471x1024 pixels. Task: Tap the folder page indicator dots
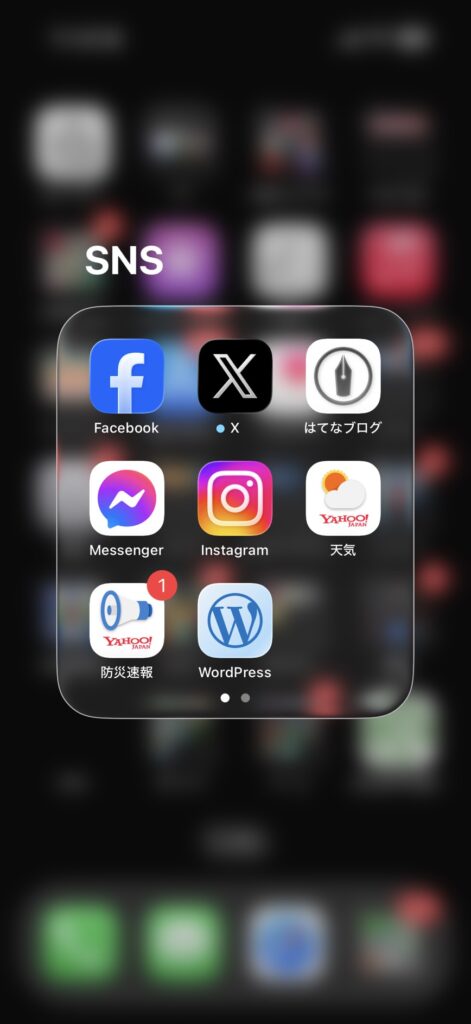pyautogui.click(x=235, y=697)
